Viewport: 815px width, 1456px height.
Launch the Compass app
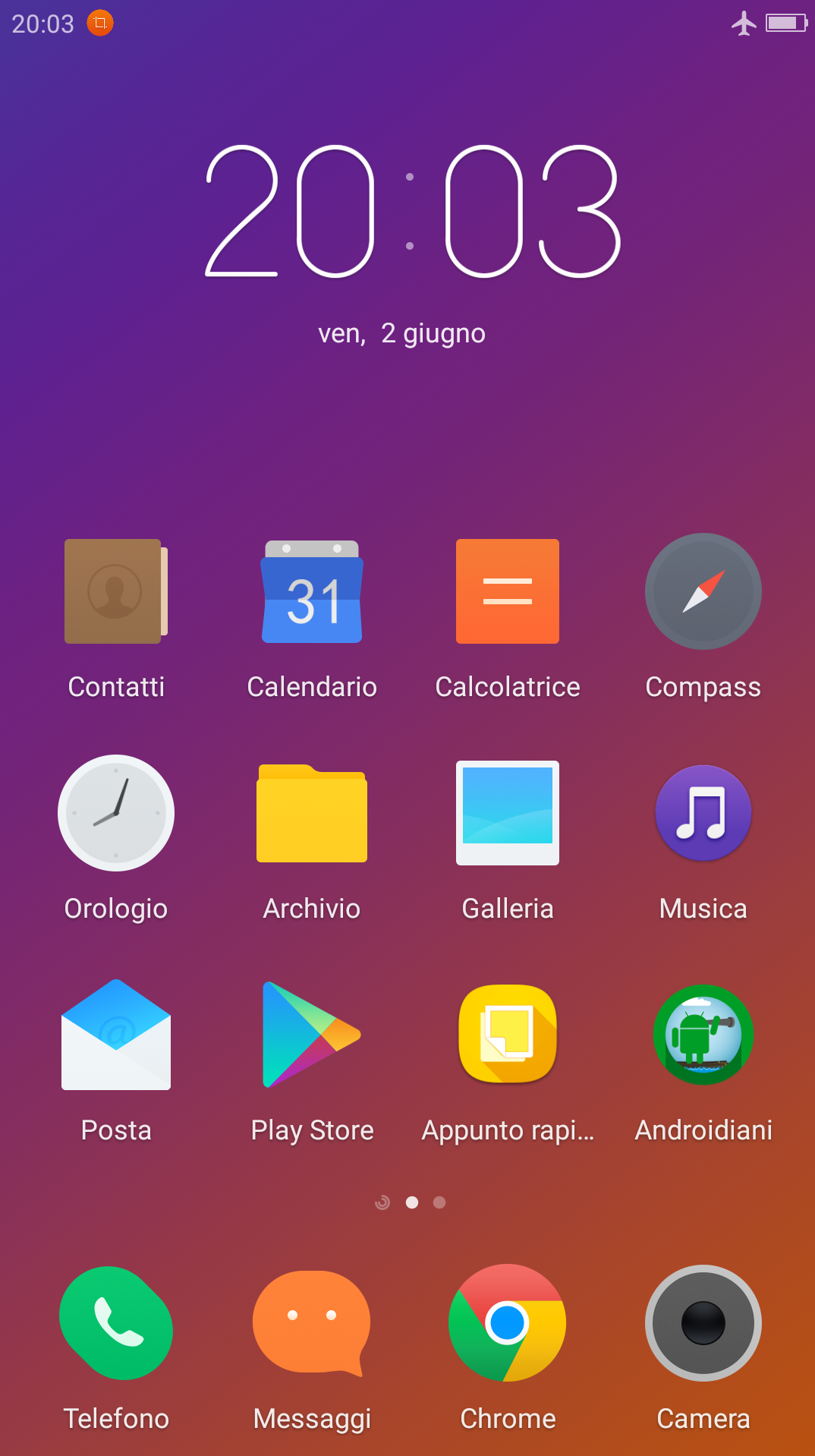703,591
